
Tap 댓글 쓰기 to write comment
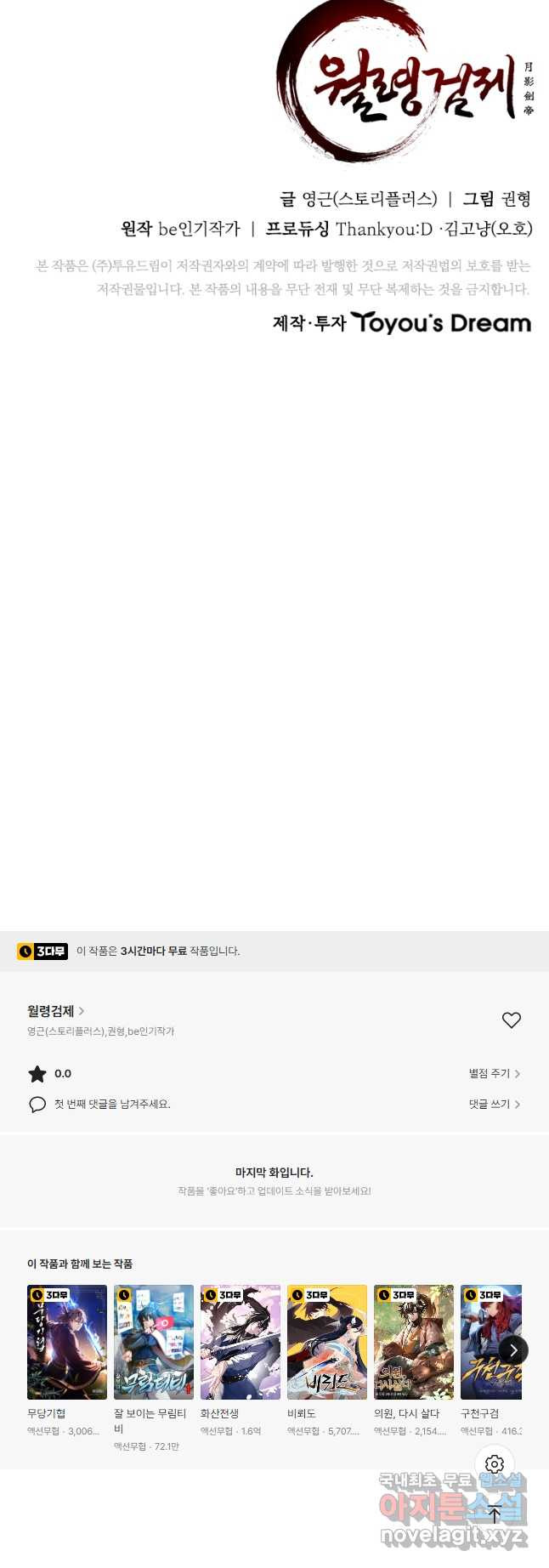494,1105
